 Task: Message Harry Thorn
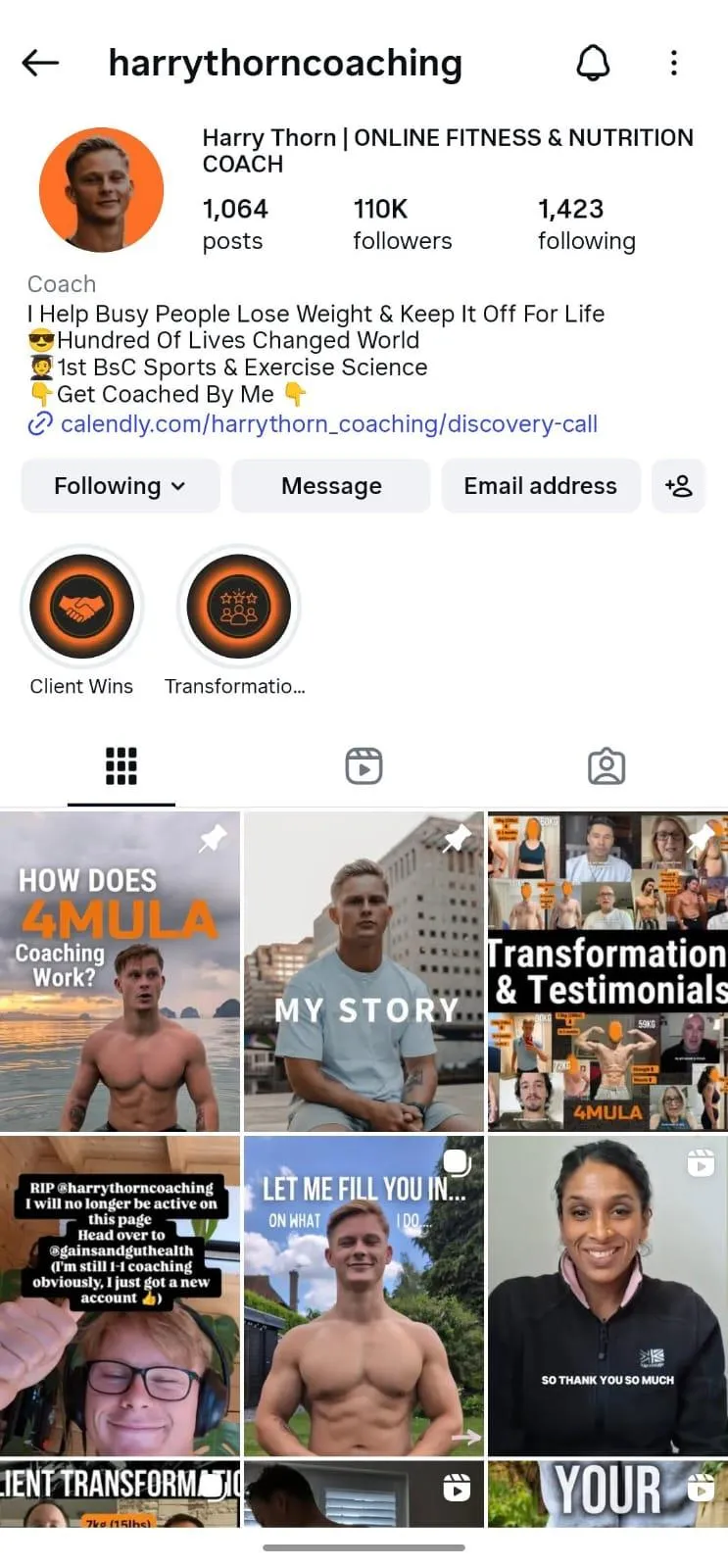point(331,486)
